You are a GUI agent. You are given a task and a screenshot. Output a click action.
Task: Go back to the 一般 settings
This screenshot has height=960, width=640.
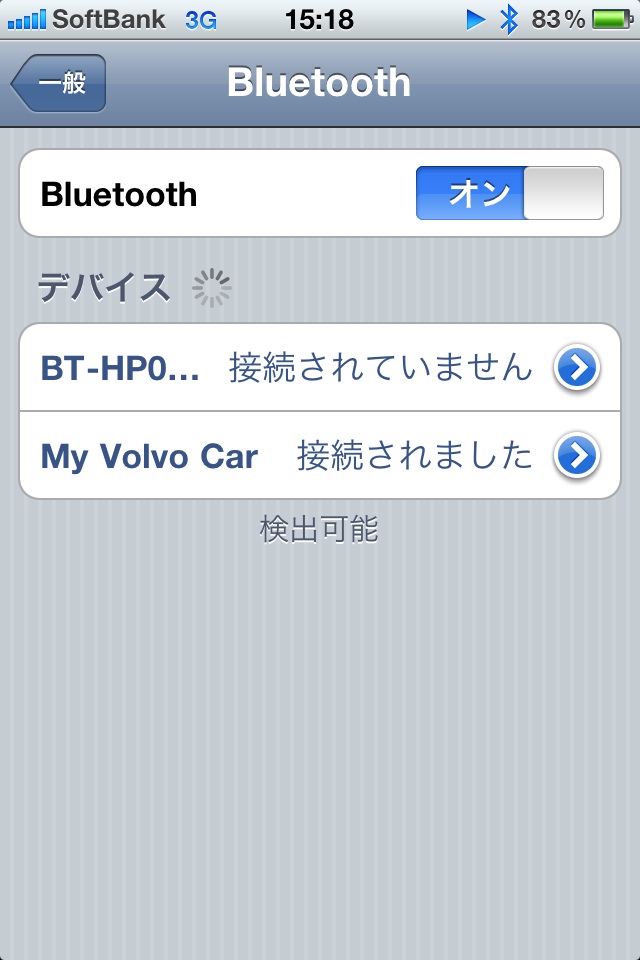pyautogui.click(x=59, y=84)
